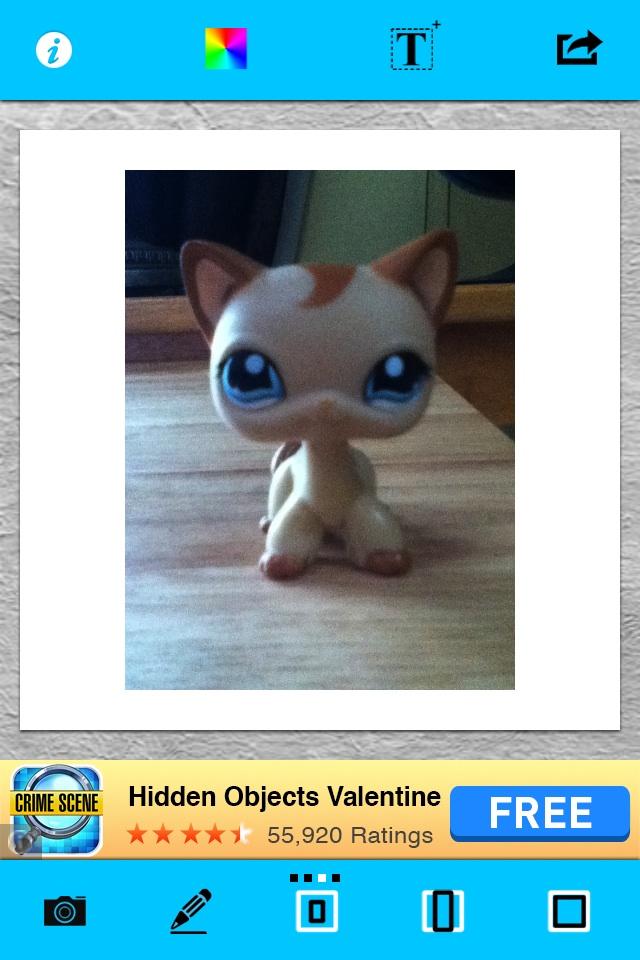Share the framed photo
This screenshot has height=960, width=640.
579,48
